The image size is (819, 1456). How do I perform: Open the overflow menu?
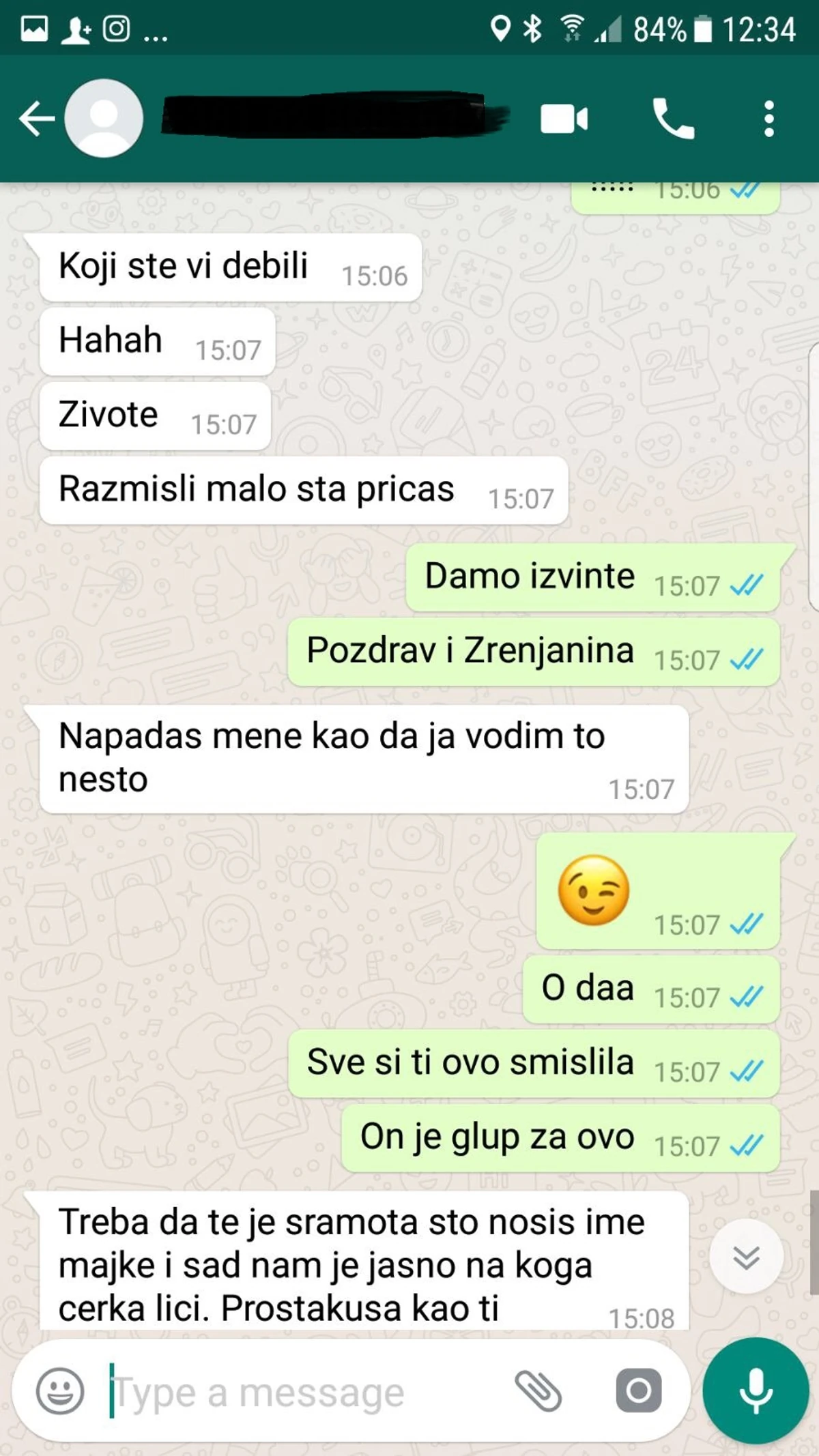point(769,119)
